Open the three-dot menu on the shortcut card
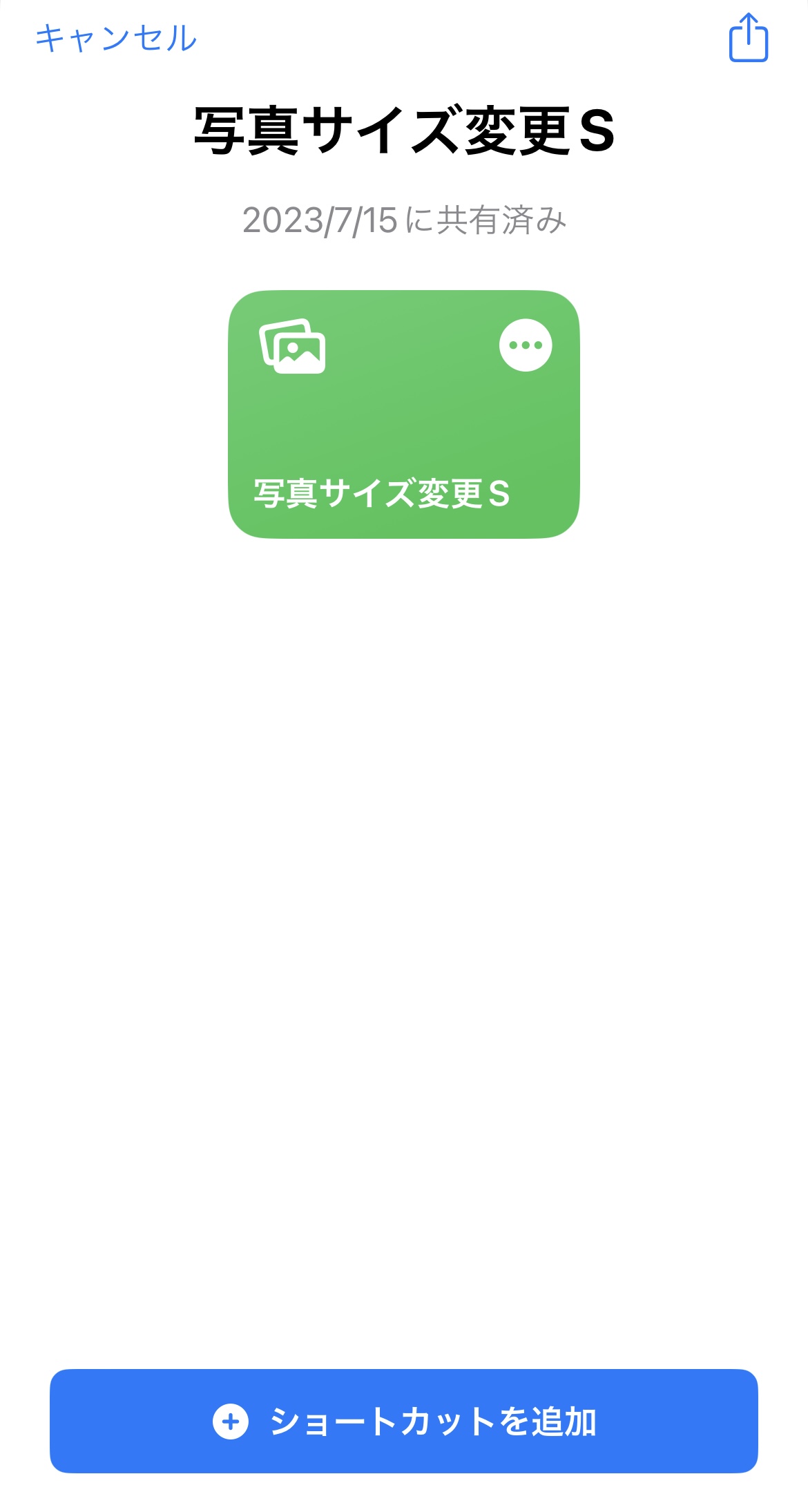The image size is (808, 1512). point(526,345)
